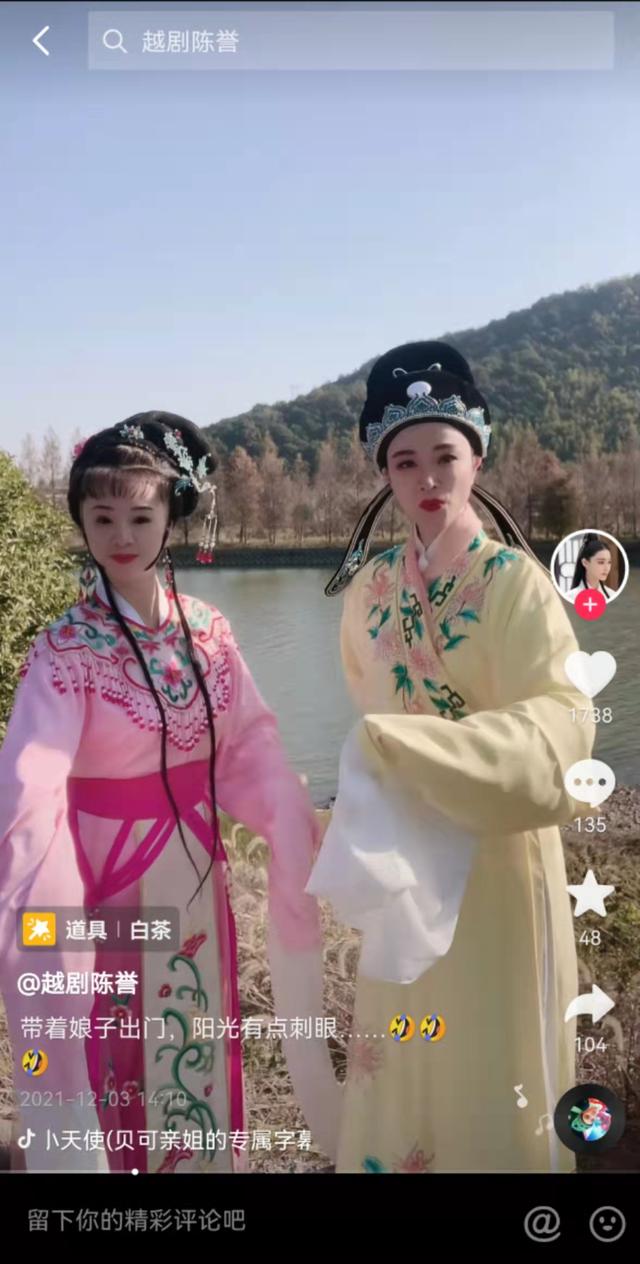Screen dimensions: 640x1264
Task: Open the creator's profile avatar
Action: pyautogui.click(x=589, y=566)
